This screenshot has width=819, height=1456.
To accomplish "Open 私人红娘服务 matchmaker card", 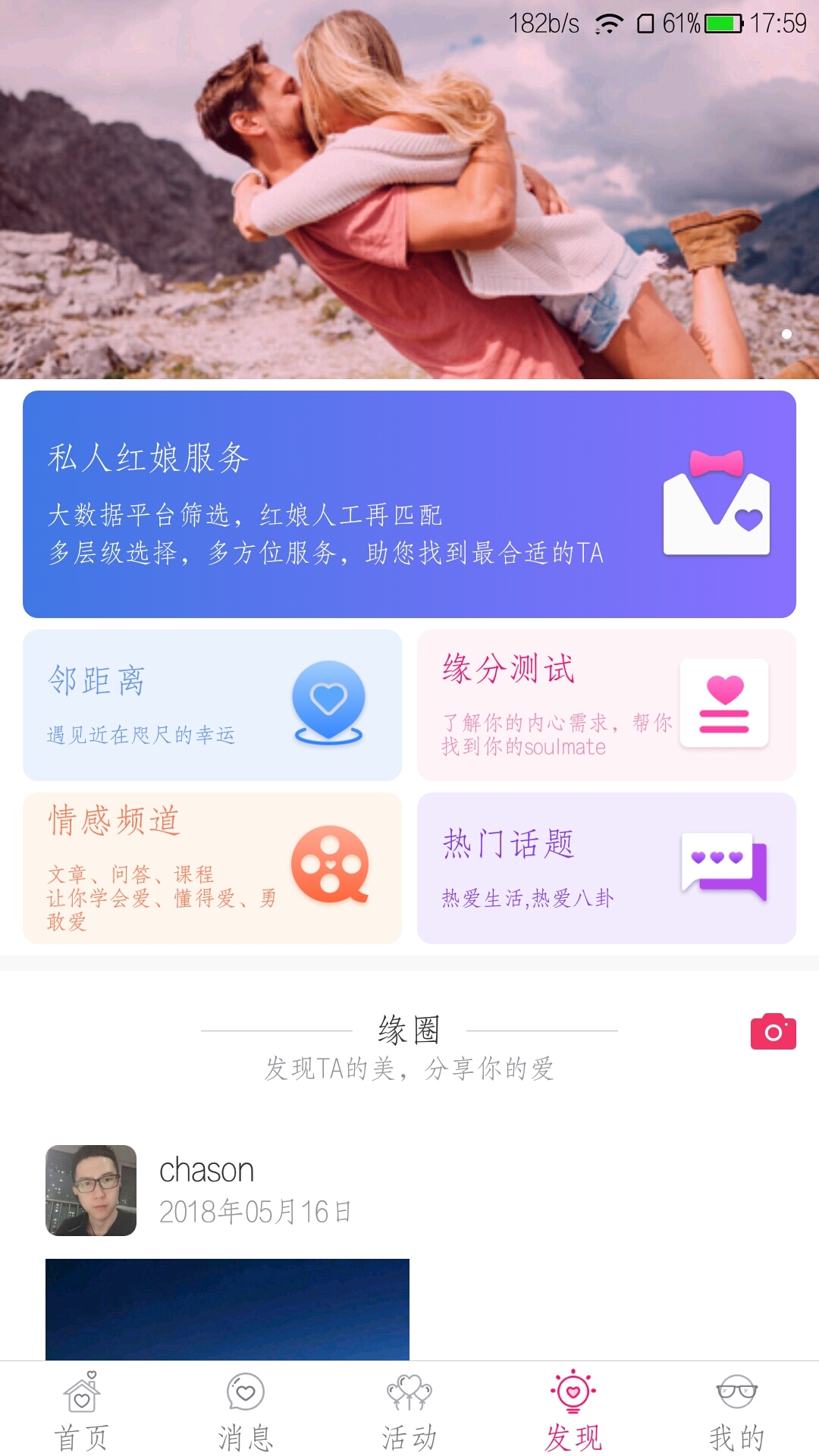I will click(409, 504).
